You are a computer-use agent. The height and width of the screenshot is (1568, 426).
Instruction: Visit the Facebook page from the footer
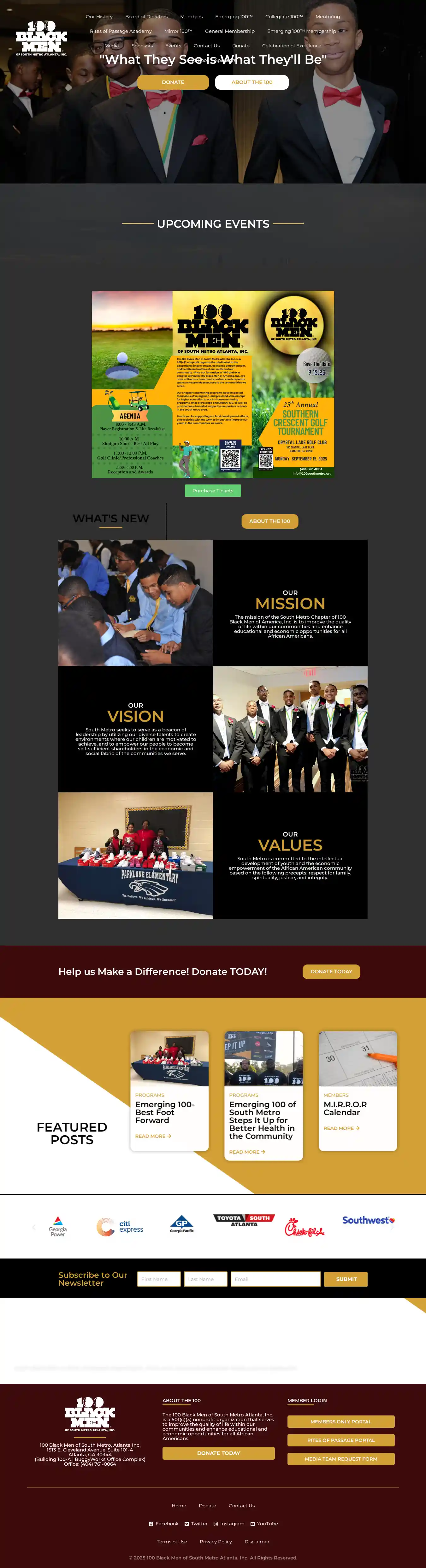[x=164, y=1523]
